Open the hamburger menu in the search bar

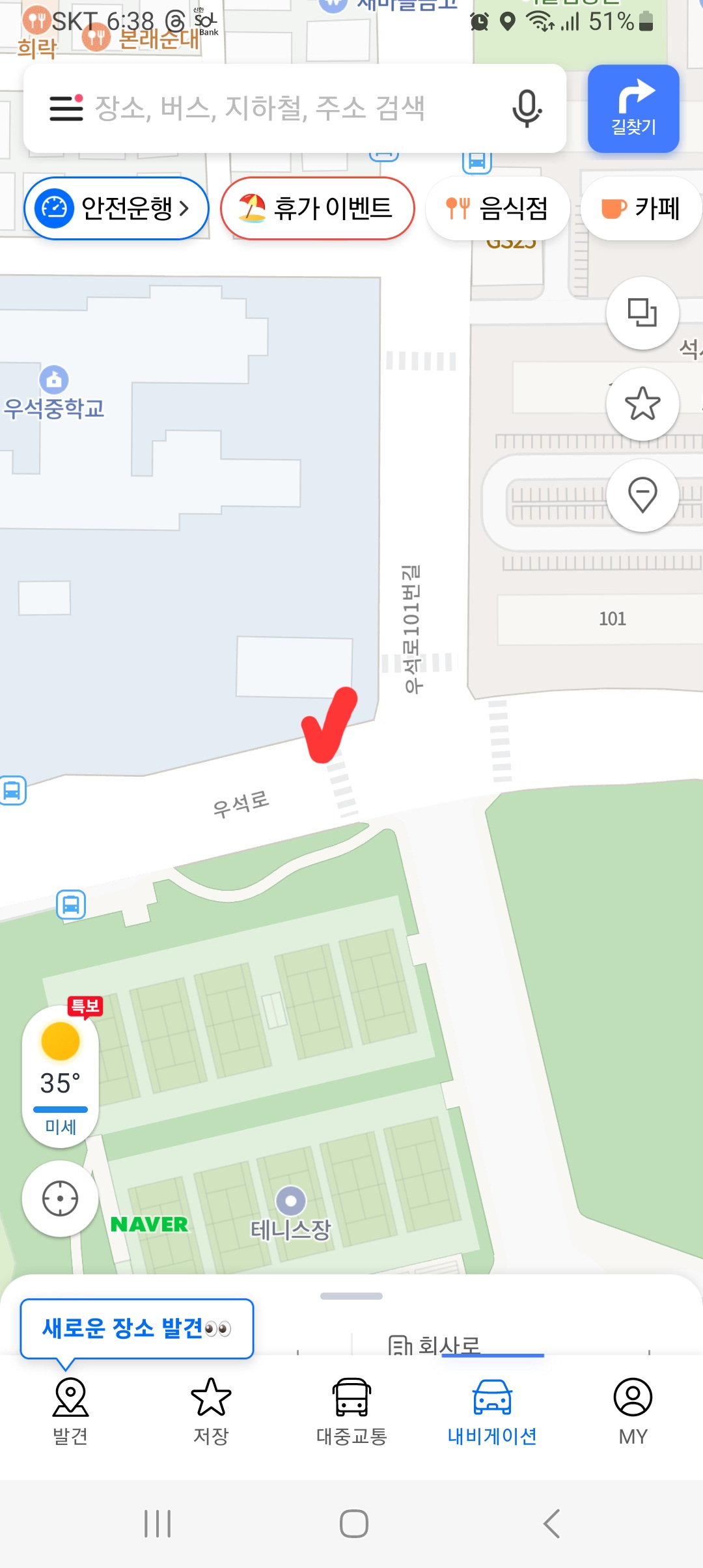pos(66,108)
